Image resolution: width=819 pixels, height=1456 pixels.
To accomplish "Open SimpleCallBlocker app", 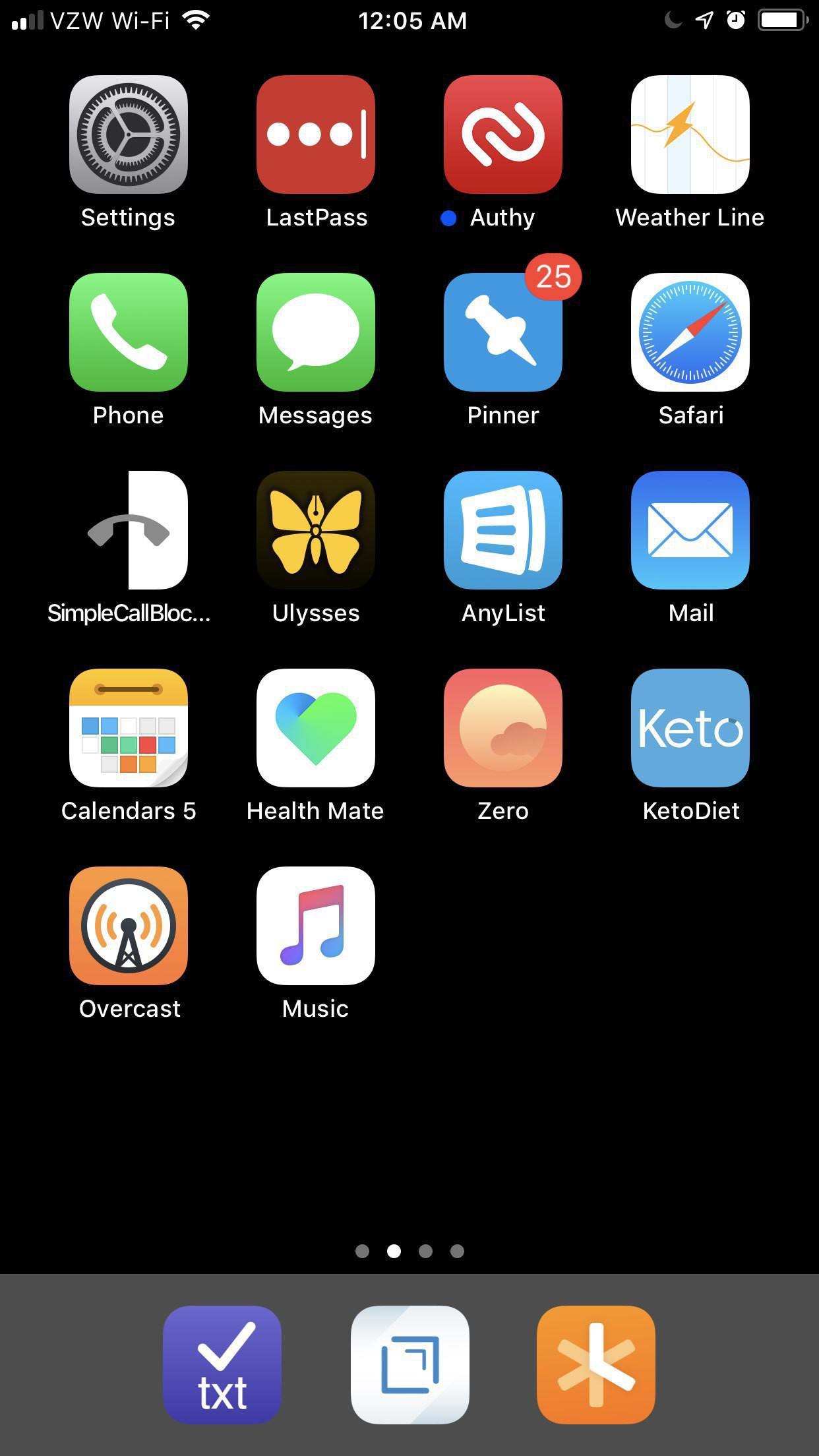I will pyautogui.click(x=129, y=530).
